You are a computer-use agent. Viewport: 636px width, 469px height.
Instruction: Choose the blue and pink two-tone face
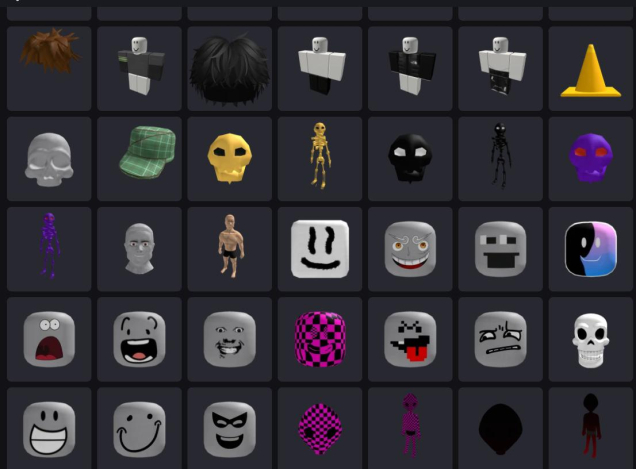pyautogui.click(x=590, y=249)
